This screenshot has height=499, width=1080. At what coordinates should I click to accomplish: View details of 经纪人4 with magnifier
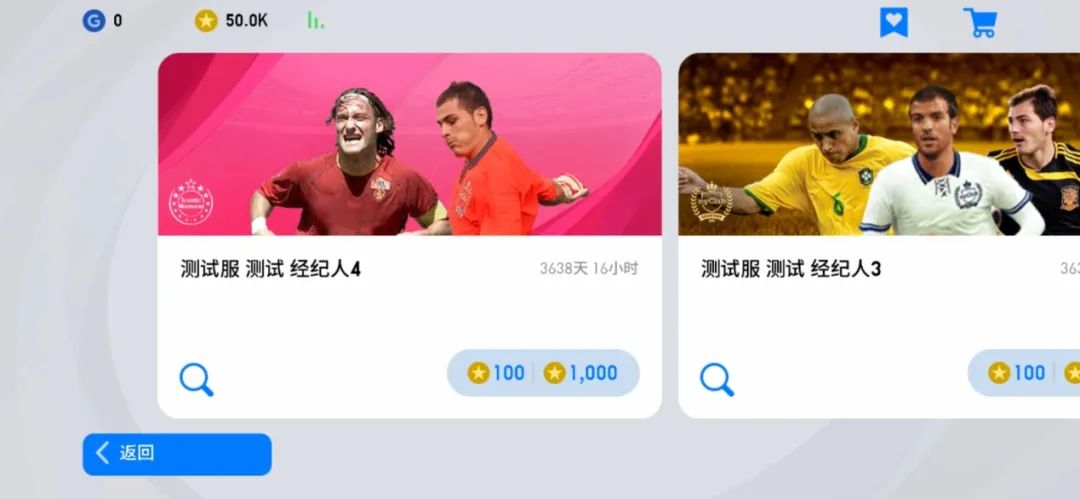(196, 379)
